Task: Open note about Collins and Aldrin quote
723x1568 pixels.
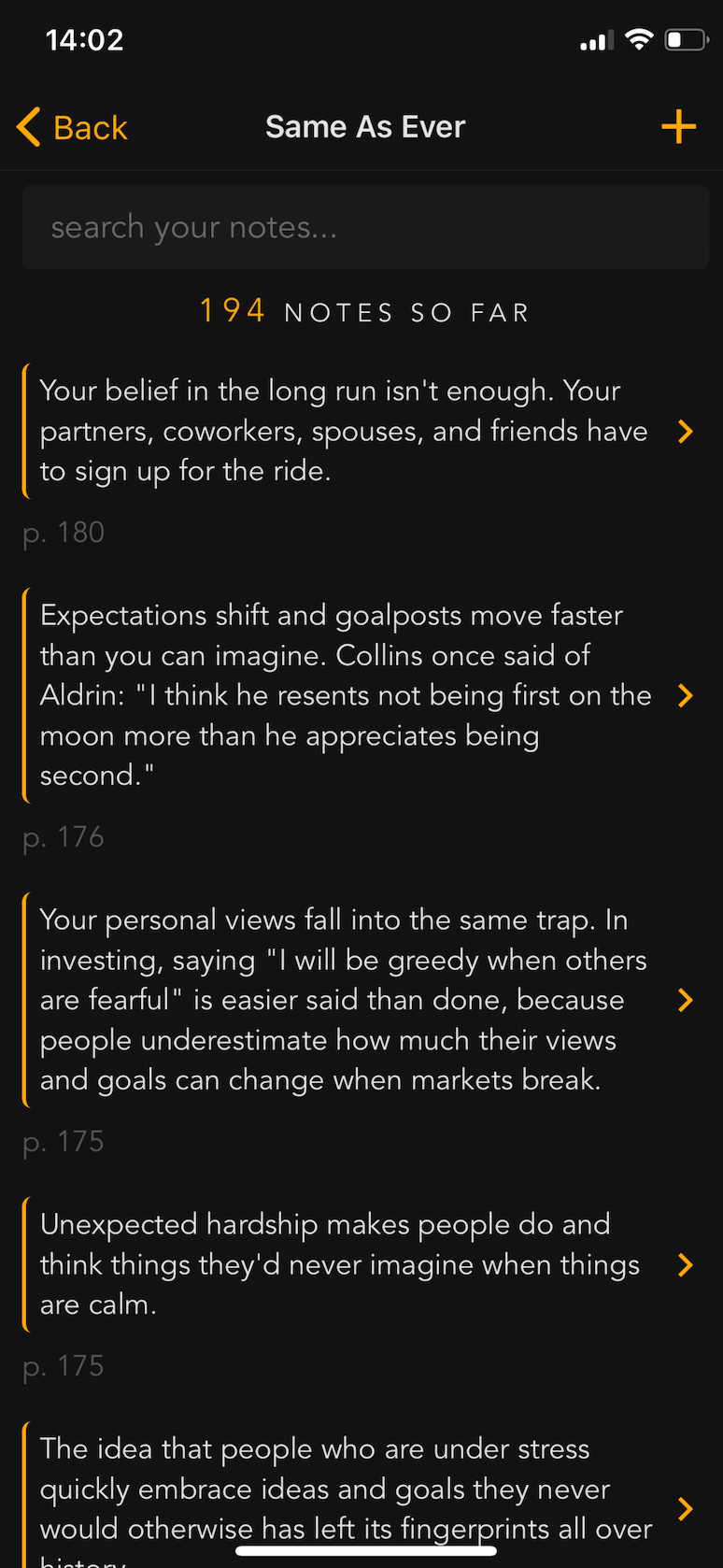Action: tap(361, 695)
